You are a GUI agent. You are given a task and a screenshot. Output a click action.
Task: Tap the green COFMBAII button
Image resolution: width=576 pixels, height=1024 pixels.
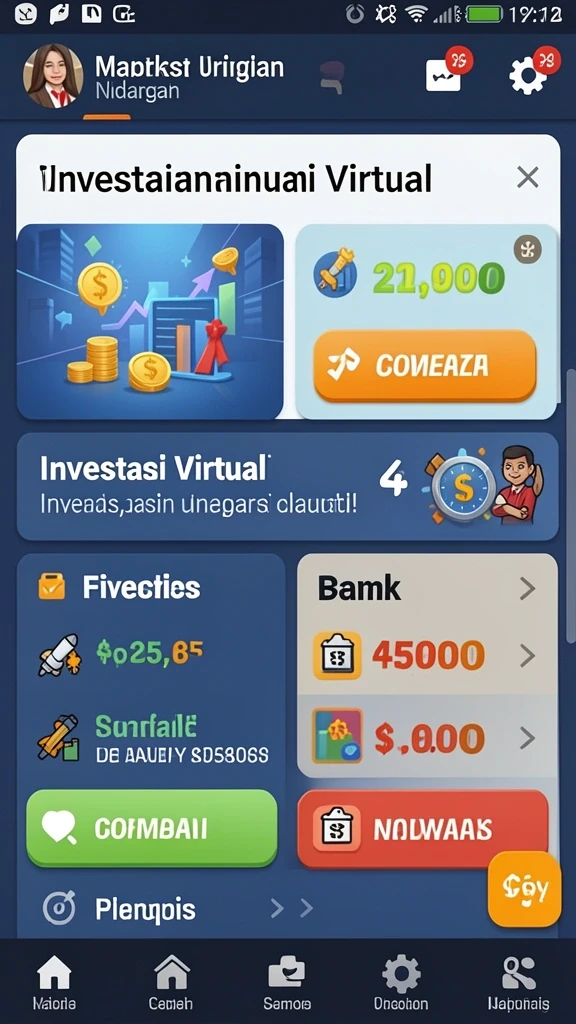coord(152,828)
